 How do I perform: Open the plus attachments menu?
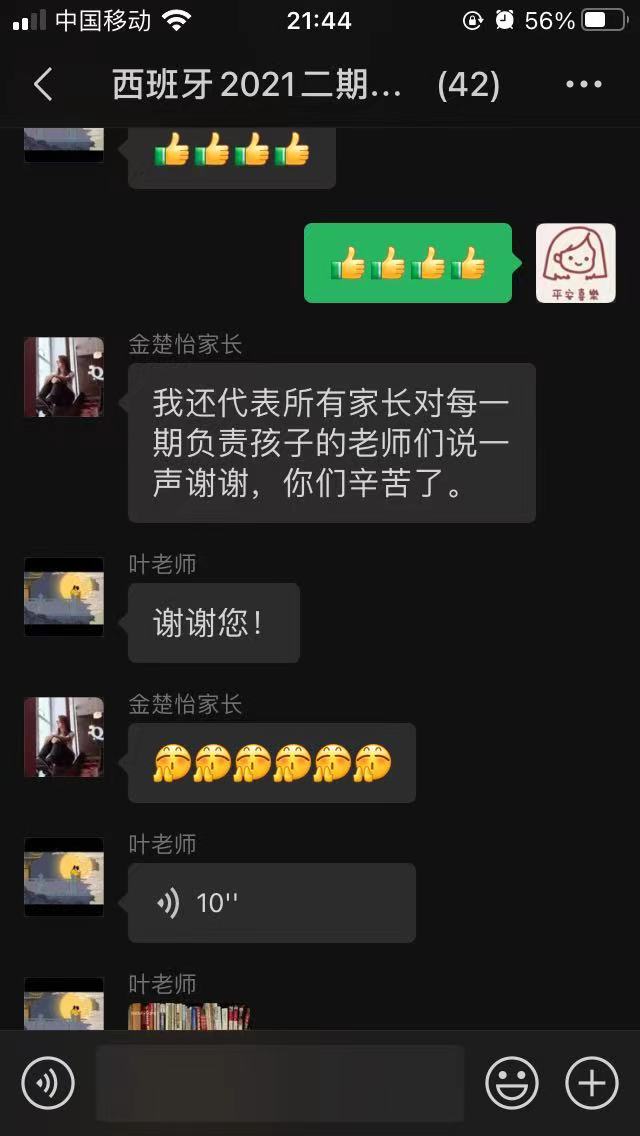(x=592, y=1083)
